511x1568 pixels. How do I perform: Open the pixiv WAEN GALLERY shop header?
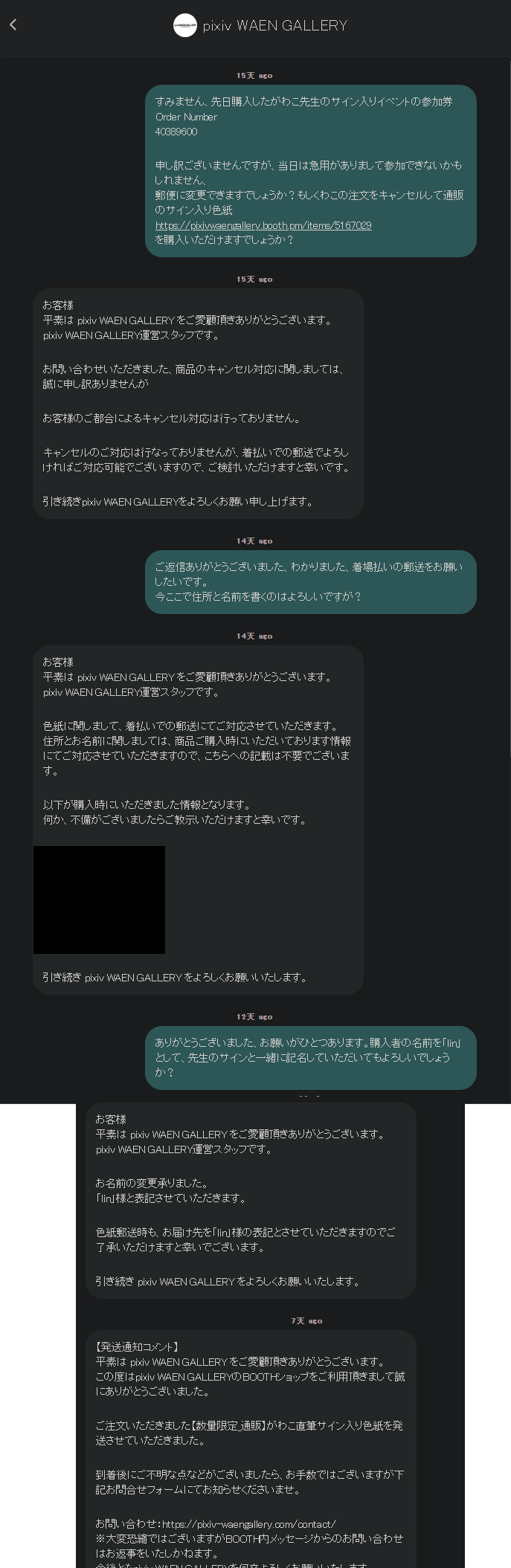pyautogui.click(x=260, y=25)
